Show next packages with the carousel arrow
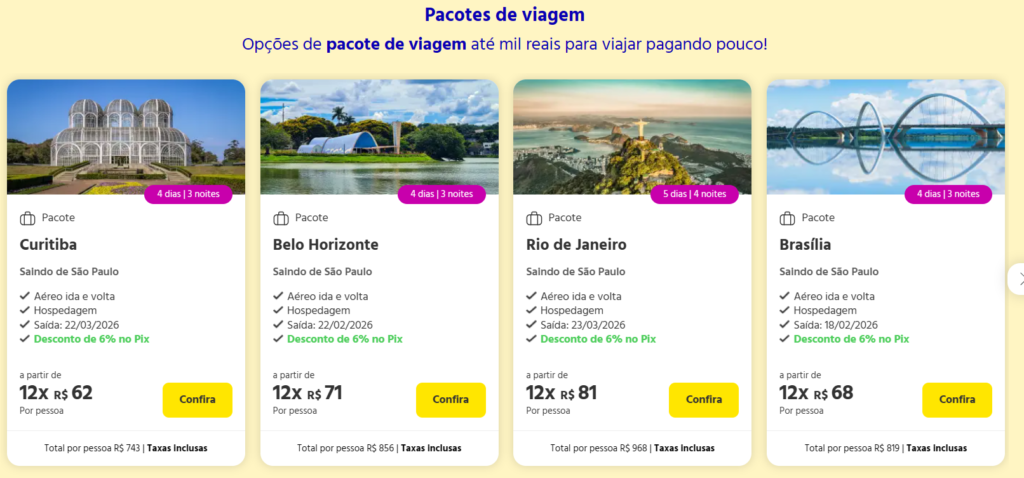 [x=1017, y=278]
